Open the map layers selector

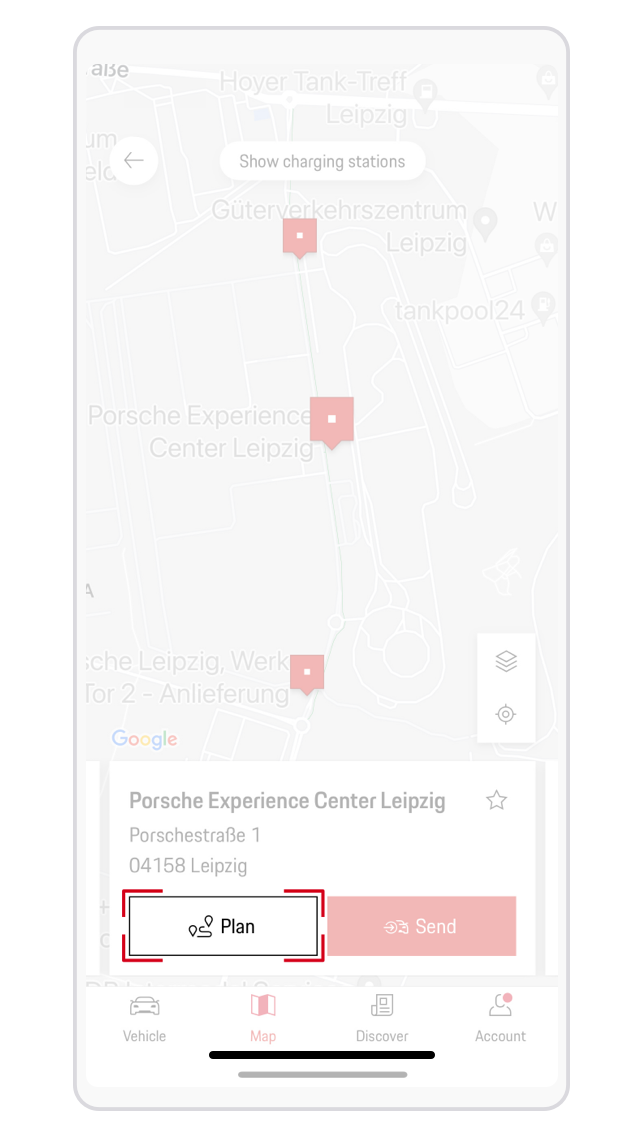point(506,661)
